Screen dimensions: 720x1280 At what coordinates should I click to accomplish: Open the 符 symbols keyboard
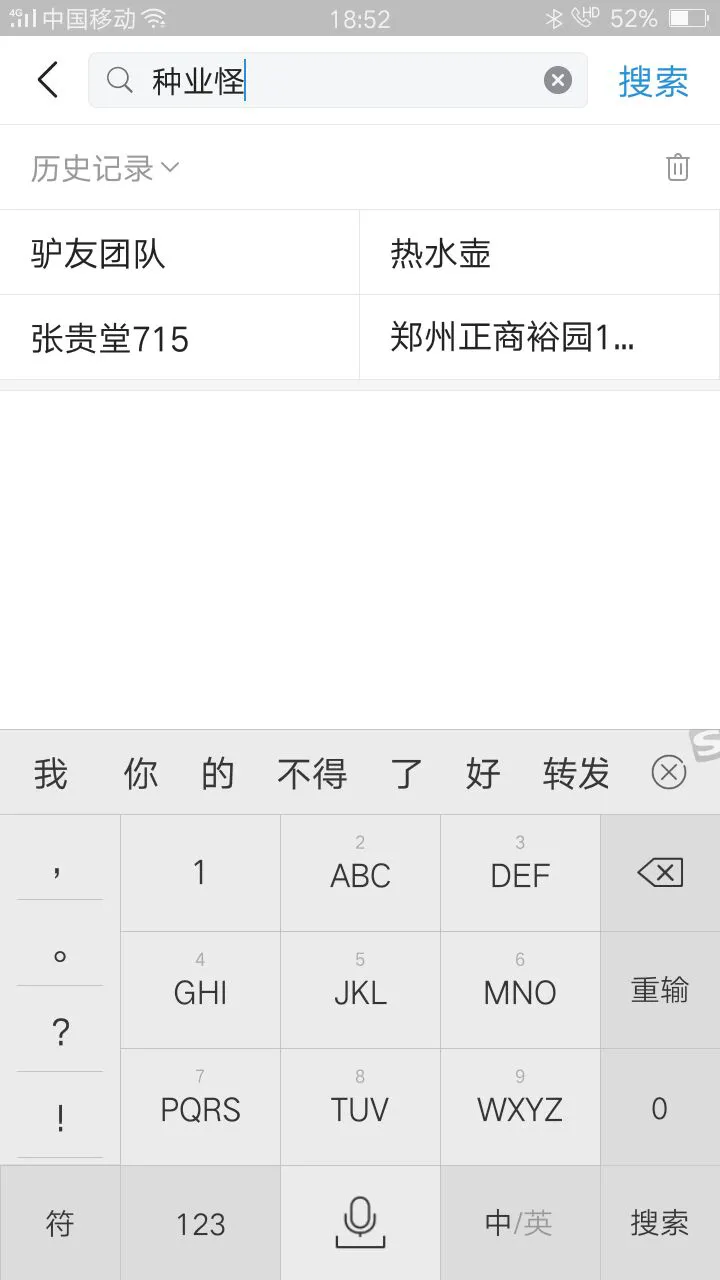(60, 1223)
